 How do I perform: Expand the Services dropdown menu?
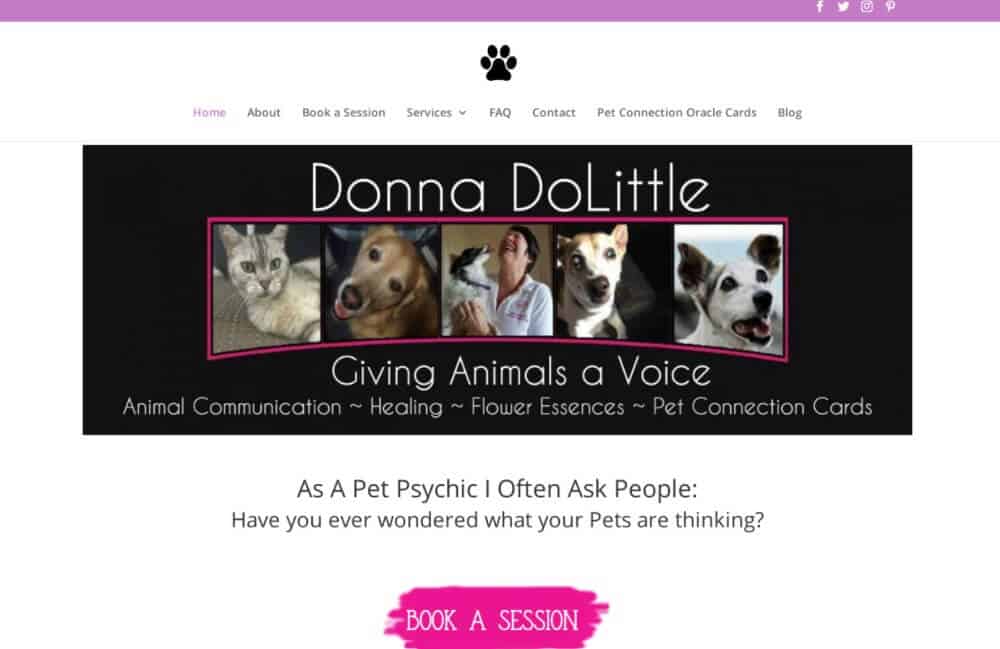(436, 113)
